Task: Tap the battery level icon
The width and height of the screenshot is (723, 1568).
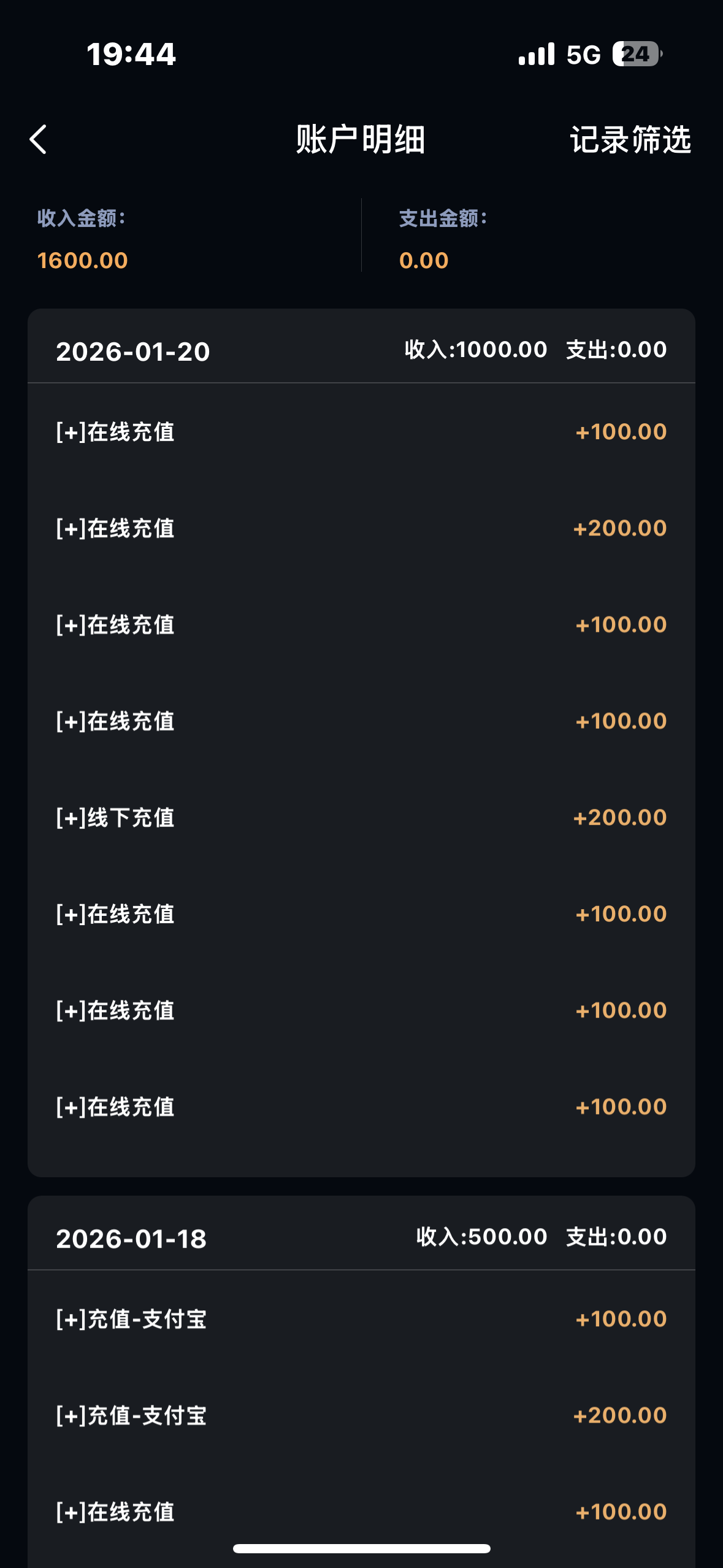Action: pyautogui.click(x=634, y=54)
